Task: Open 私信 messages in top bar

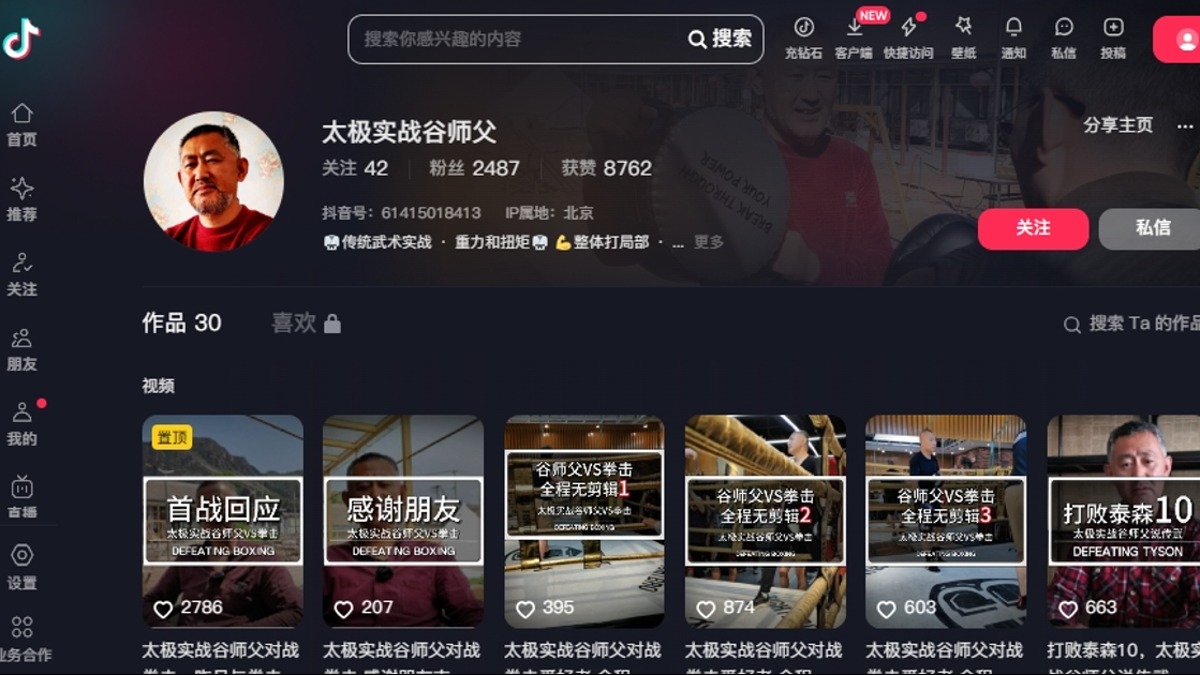Action: pyautogui.click(x=1063, y=36)
